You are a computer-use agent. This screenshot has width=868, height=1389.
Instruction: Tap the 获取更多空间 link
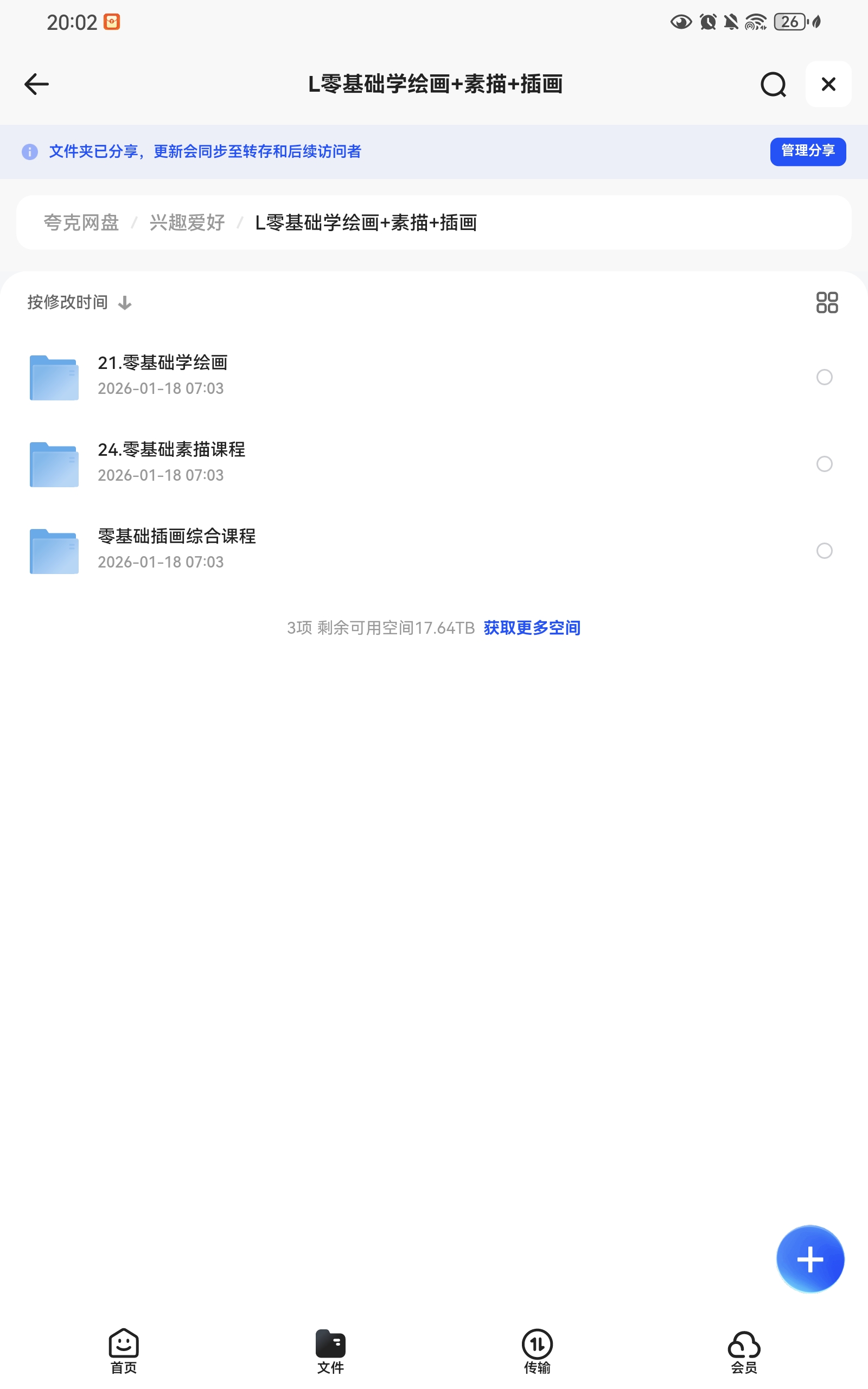click(x=532, y=628)
